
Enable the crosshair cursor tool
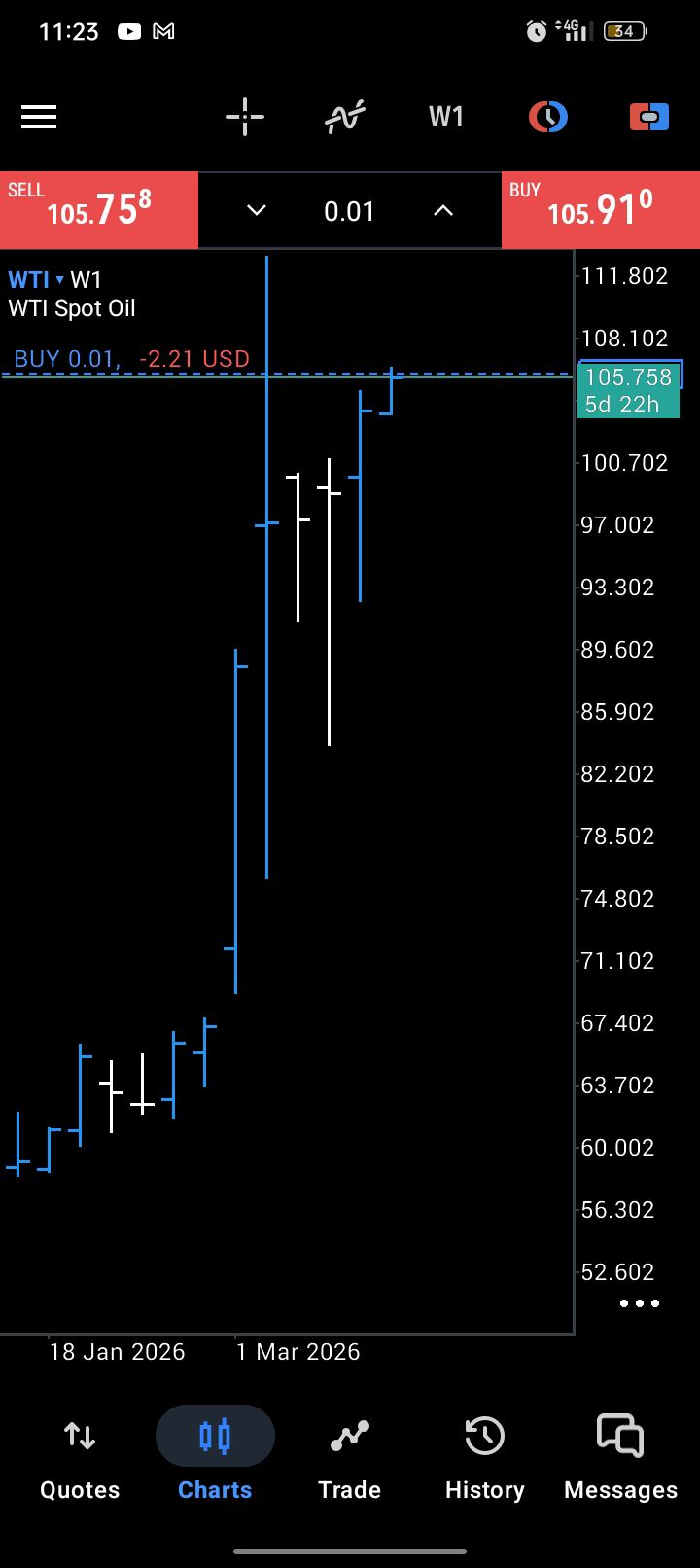pos(245,118)
